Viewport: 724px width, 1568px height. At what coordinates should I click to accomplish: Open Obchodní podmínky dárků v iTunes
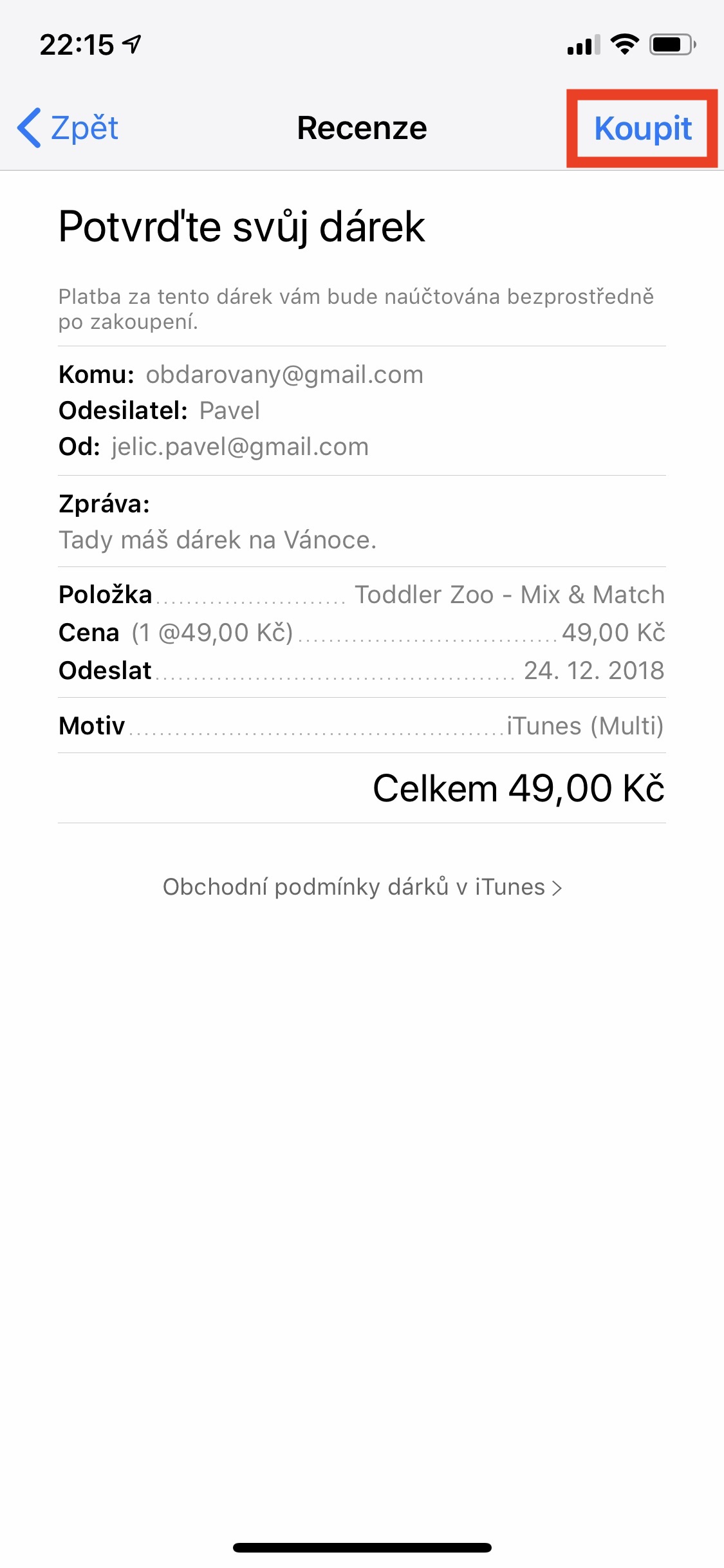[362, 887]
